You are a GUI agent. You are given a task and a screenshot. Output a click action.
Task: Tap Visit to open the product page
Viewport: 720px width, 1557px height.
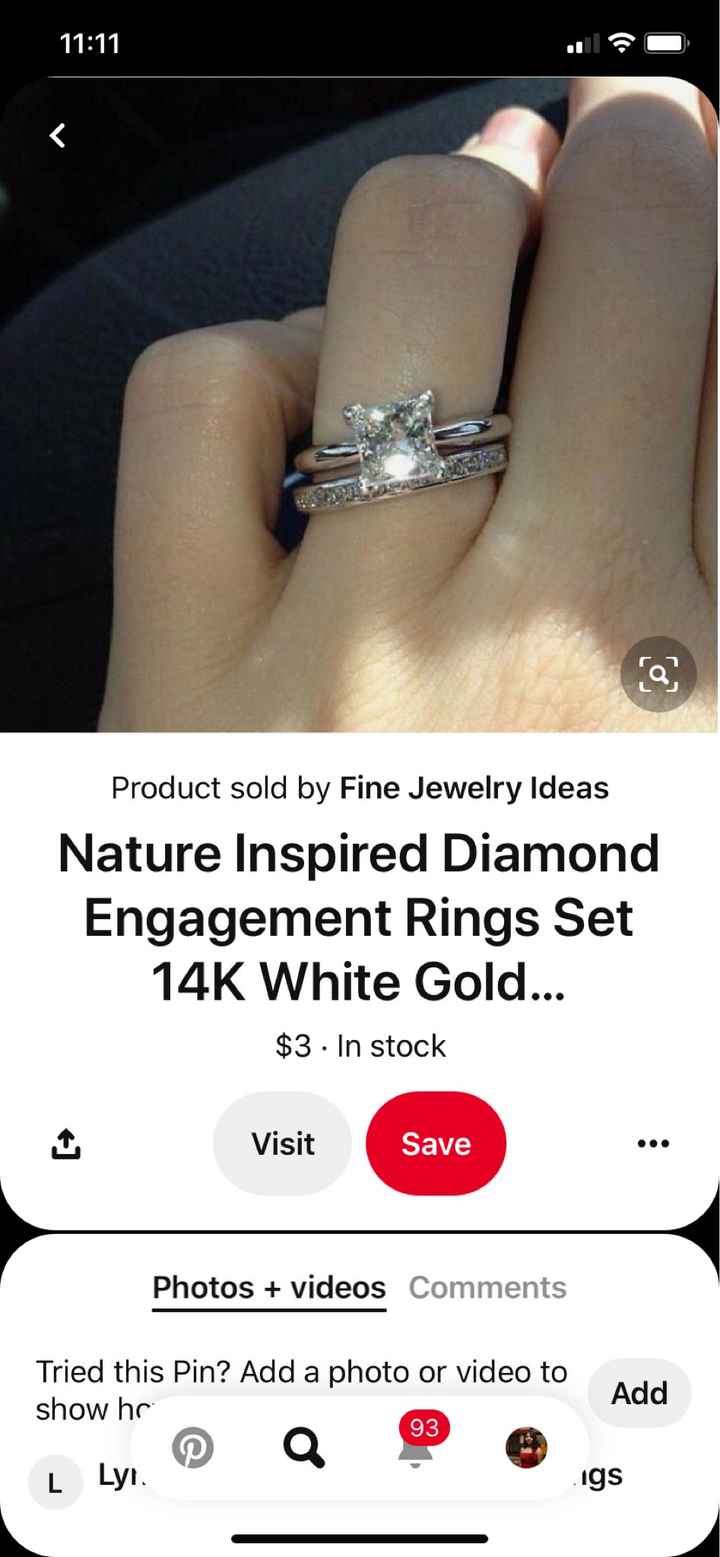[x=282, y=1143]
